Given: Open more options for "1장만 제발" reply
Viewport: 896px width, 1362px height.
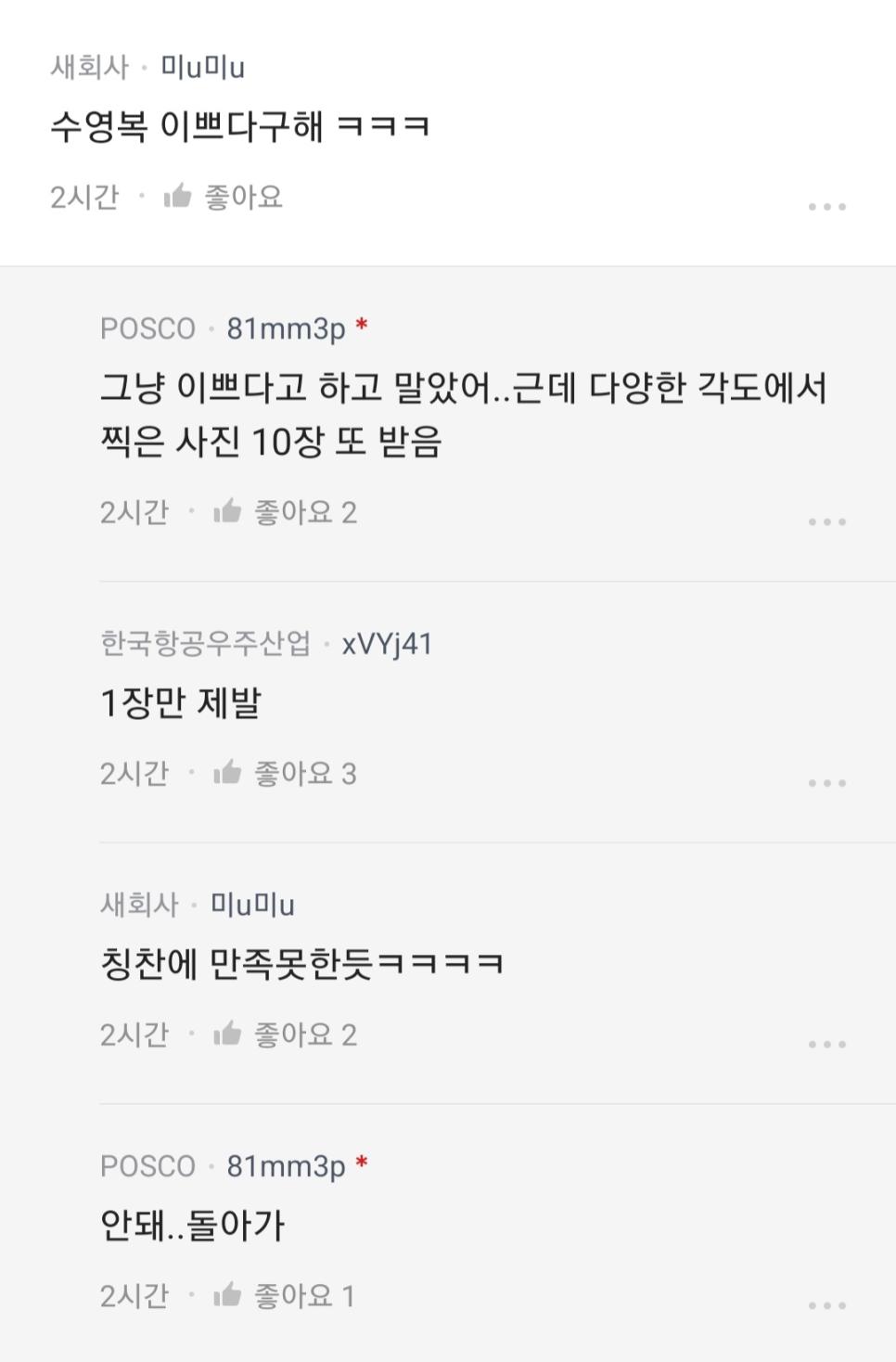Looking at the screenshot, I should point(826,783).
